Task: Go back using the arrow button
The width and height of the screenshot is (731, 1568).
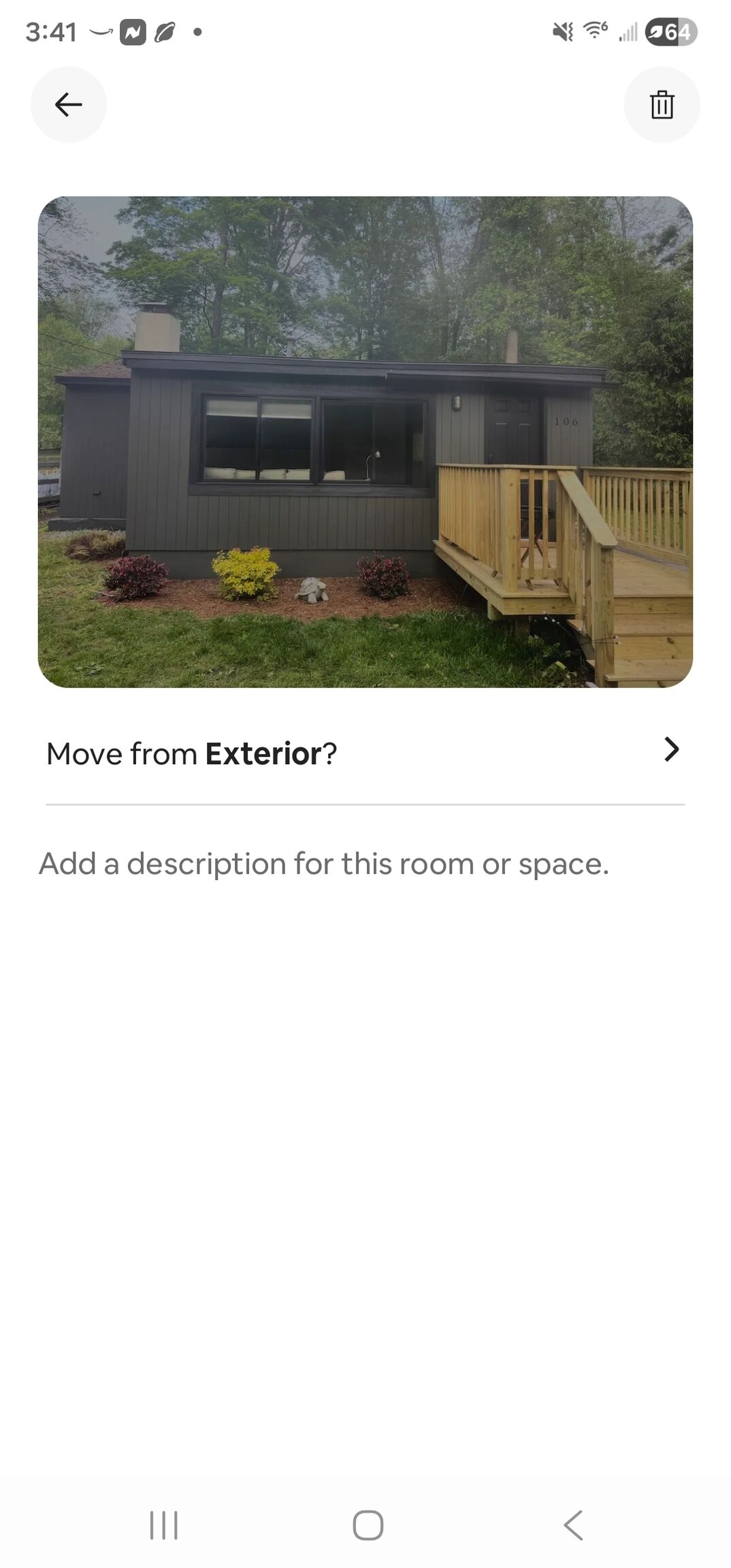Action: [68, 105]
